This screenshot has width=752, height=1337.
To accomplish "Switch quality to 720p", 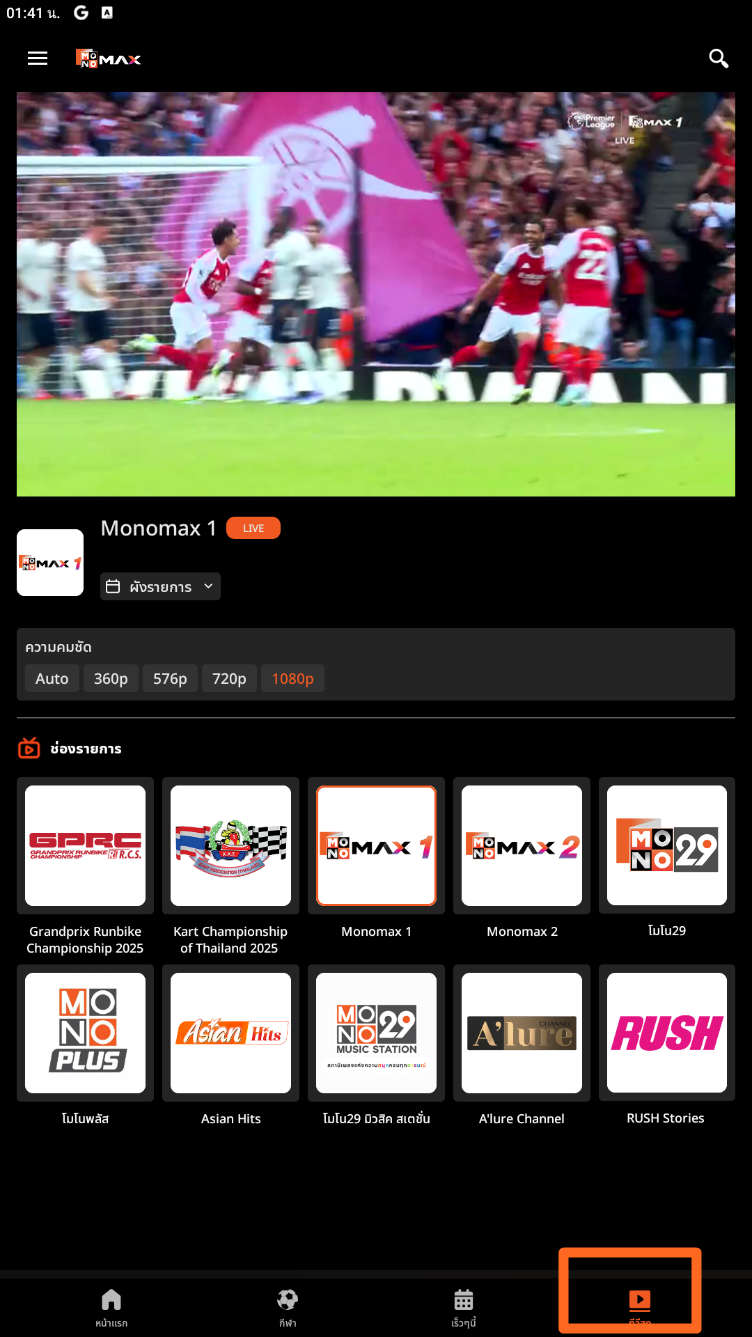I will click(x=229, y=679).
